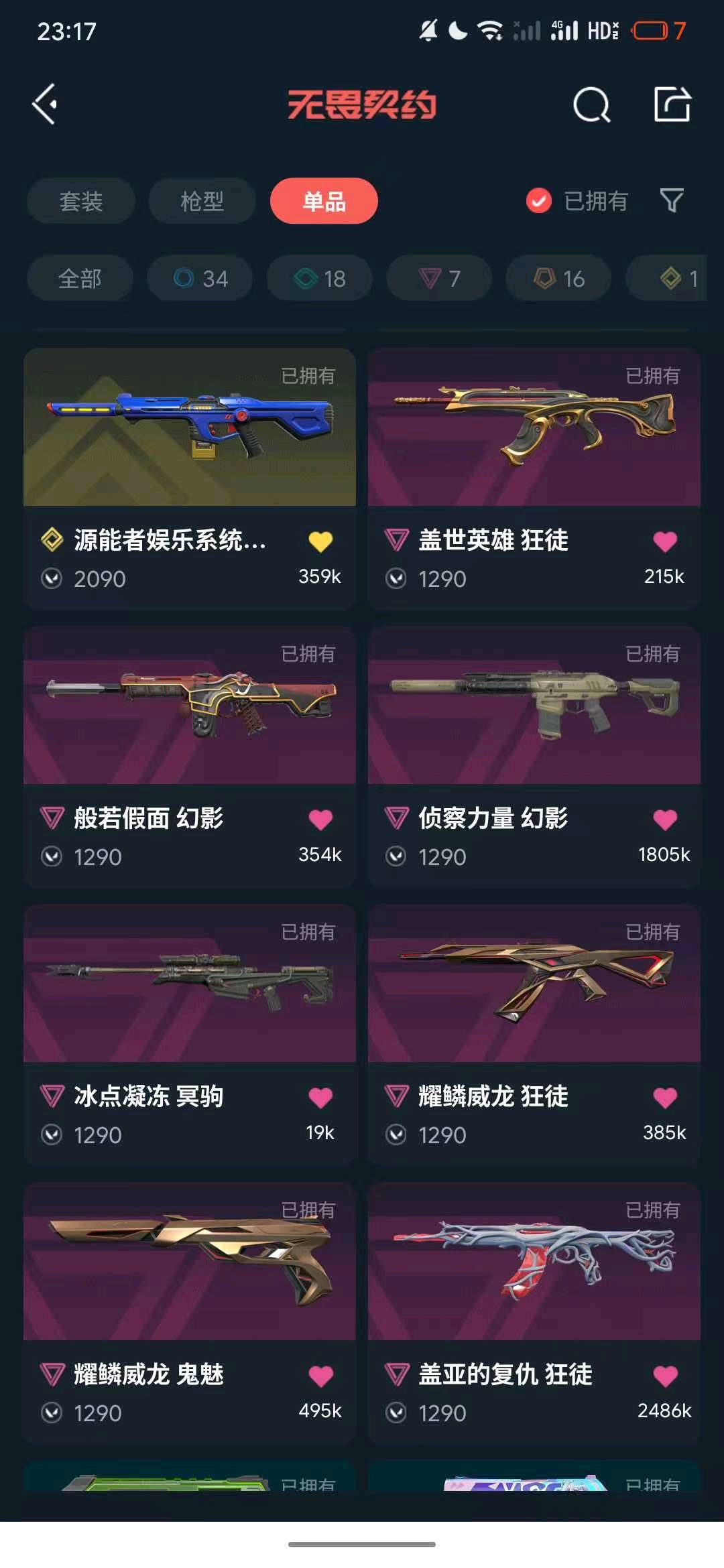Viewport: 724px width, 1568px height.
Task: Like the 般若假面 幻影 skin
Action: (x=320, y=820)
